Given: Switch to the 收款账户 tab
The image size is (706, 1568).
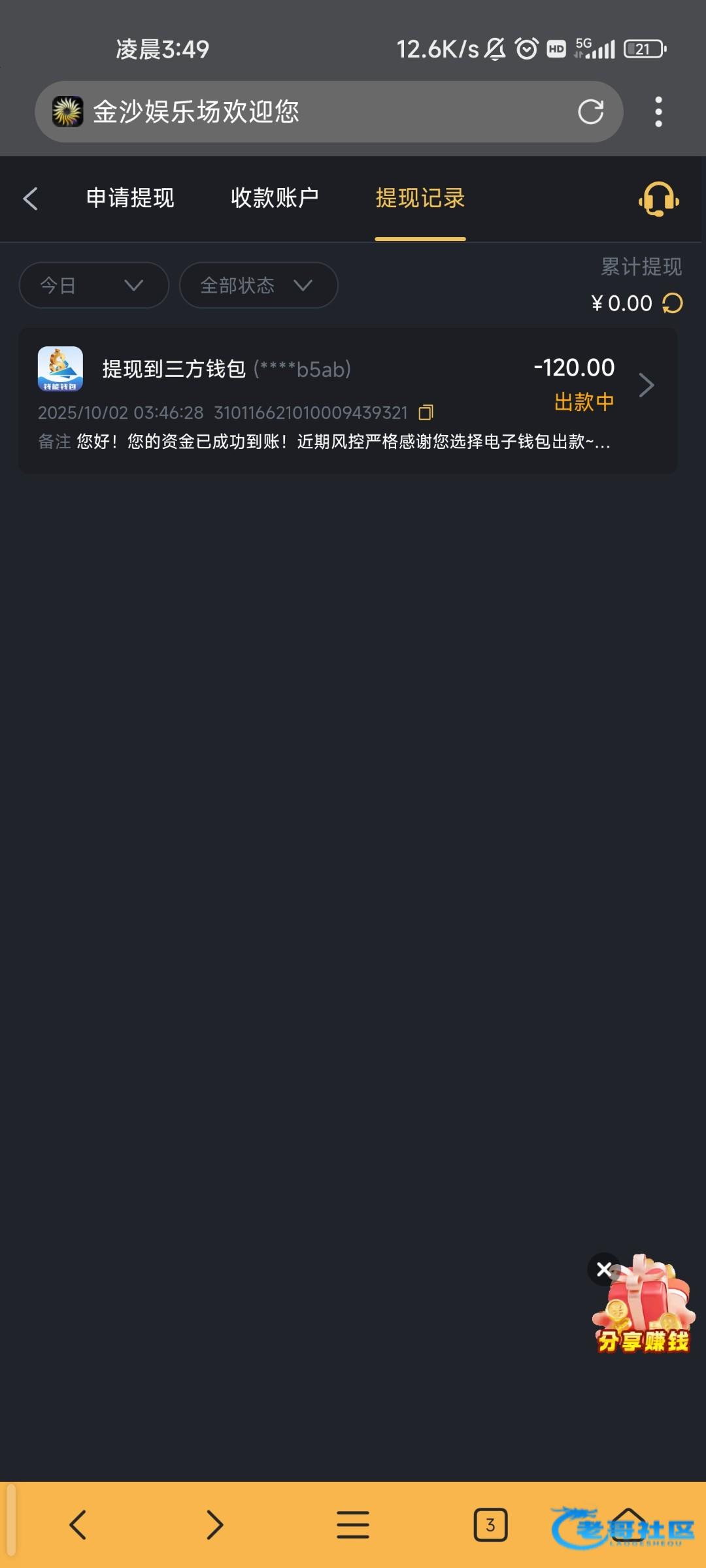Looking at the screenshot, I should 275,198.
